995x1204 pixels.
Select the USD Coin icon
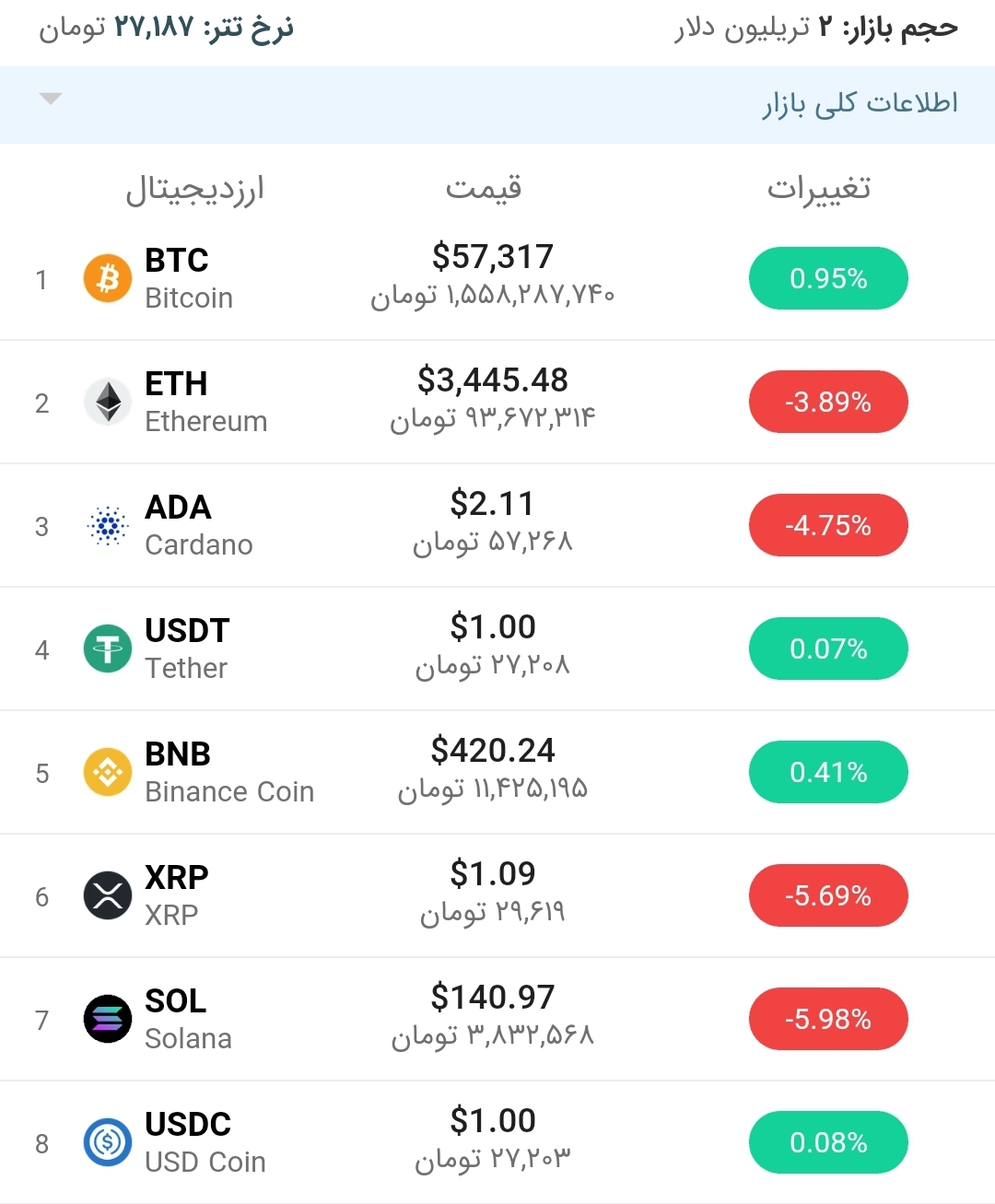107,1141
